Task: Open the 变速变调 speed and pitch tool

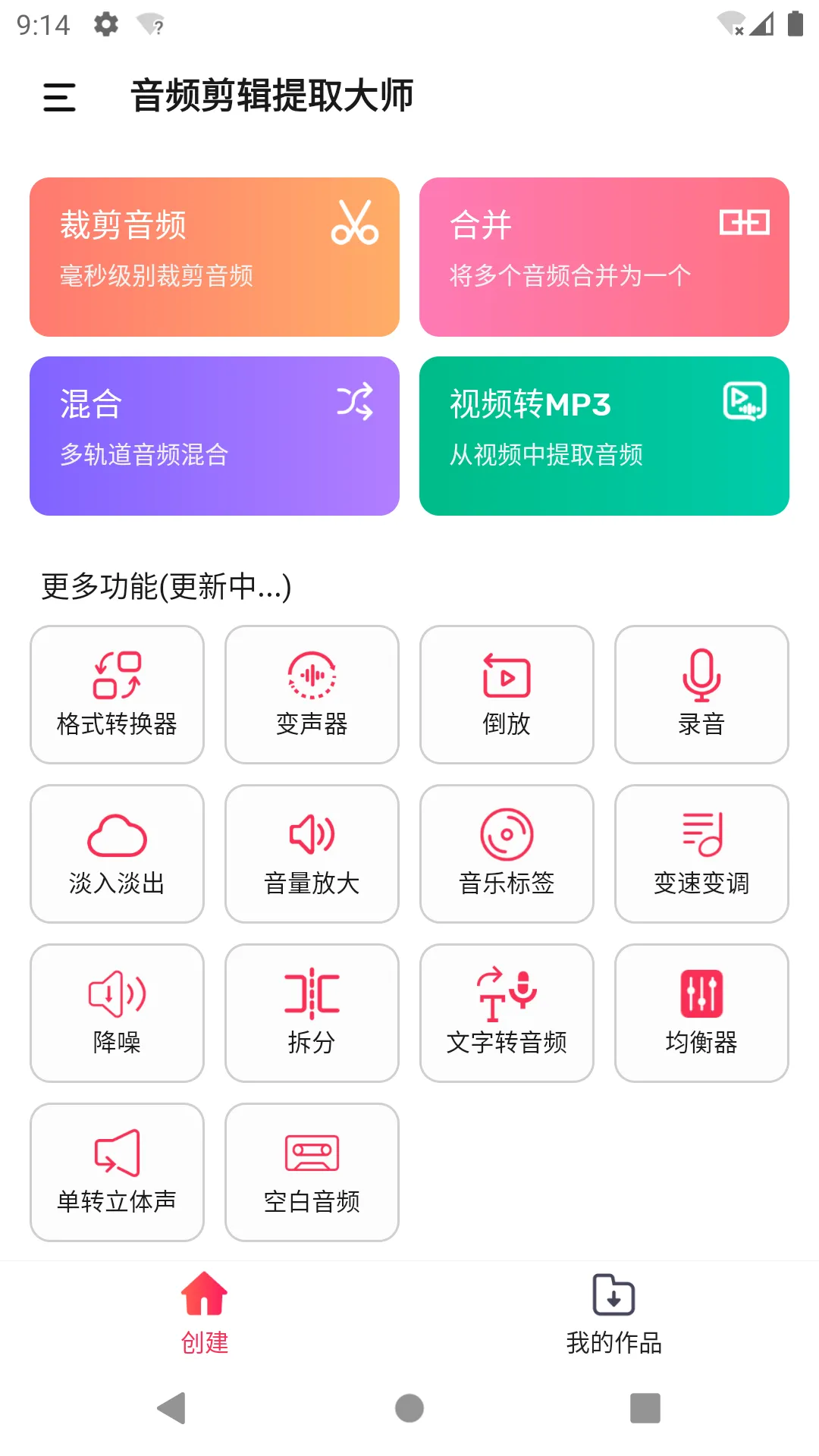Action: point(701,853)
